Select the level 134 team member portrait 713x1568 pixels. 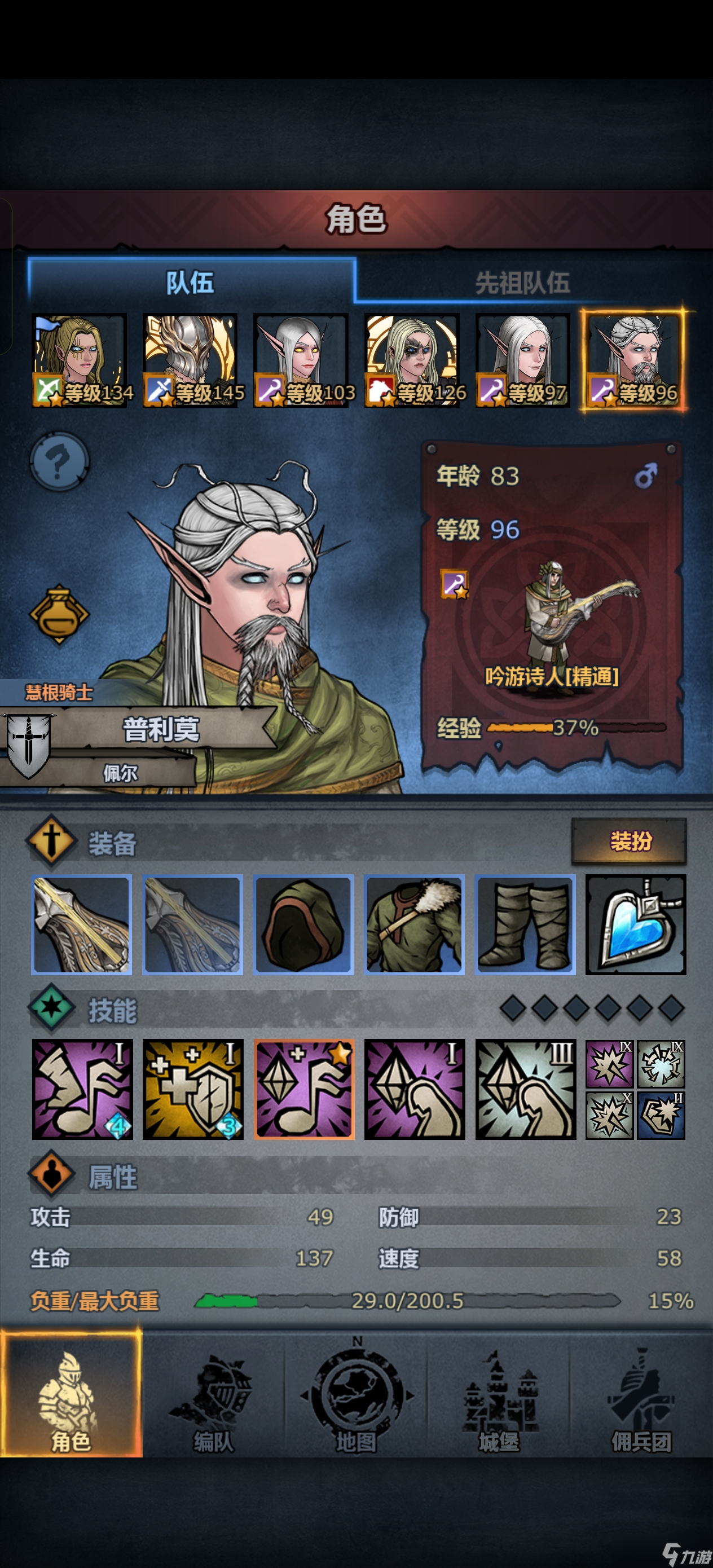(x=79, y=360)
